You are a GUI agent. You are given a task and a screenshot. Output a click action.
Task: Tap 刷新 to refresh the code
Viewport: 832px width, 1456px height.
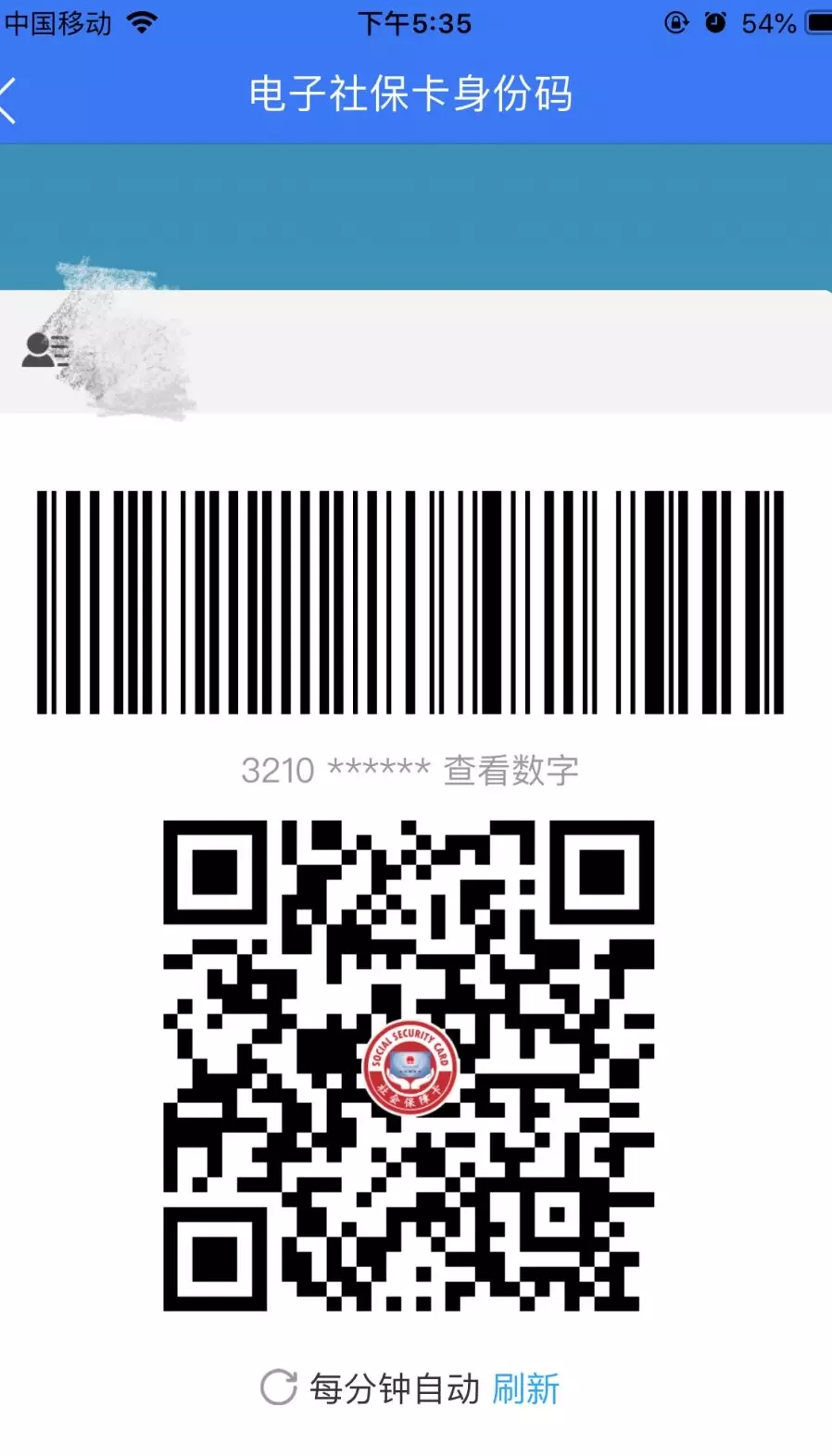click(525, 1388)
